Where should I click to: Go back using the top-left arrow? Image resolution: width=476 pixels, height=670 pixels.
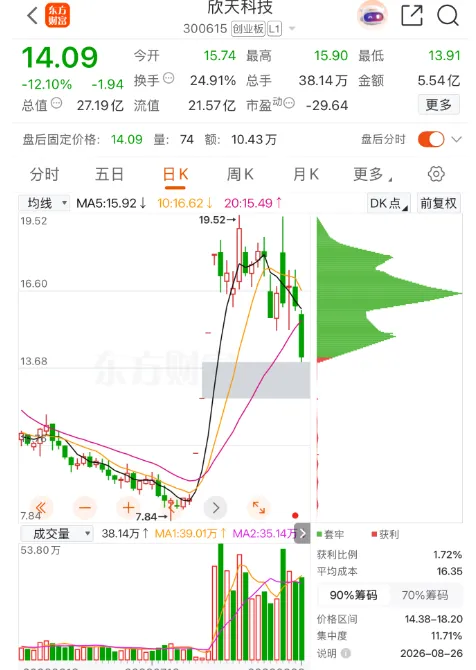point(32,16)
